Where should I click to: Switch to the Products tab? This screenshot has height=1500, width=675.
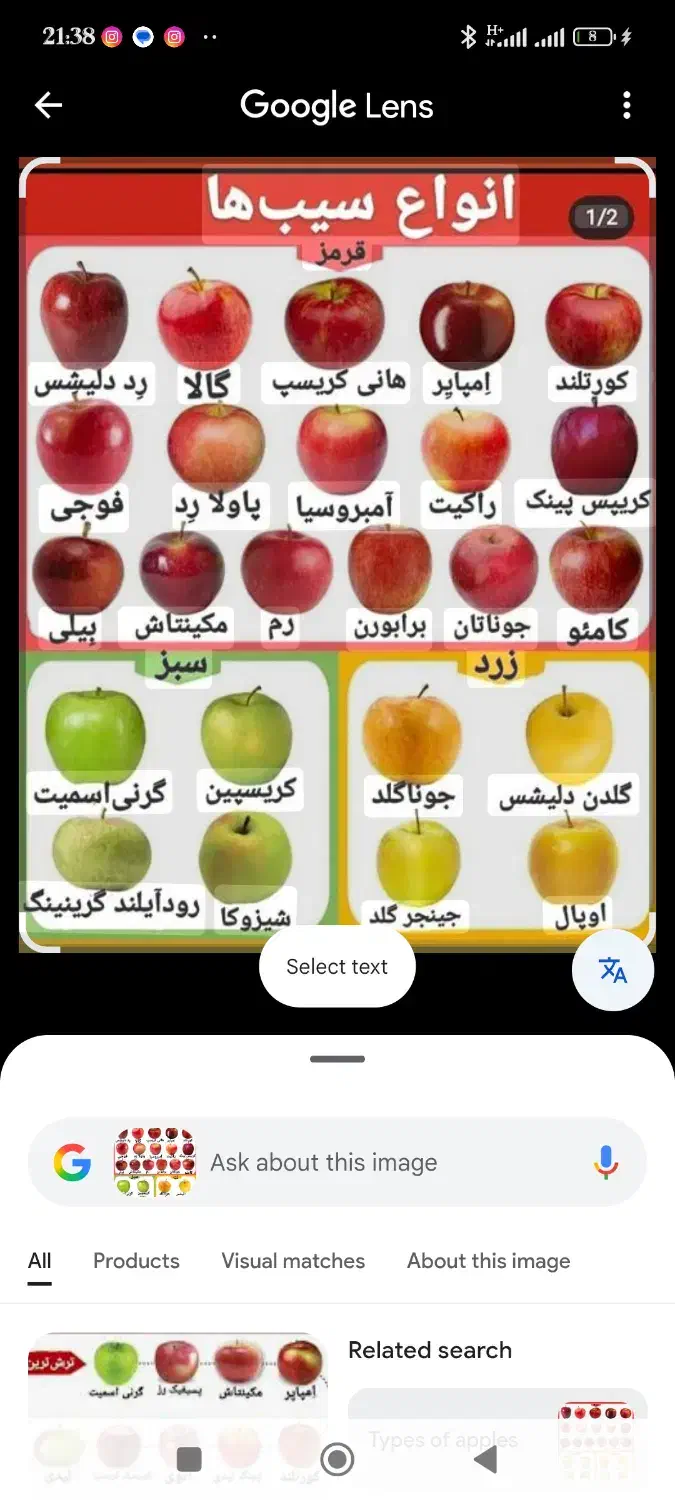(136, 1261)
